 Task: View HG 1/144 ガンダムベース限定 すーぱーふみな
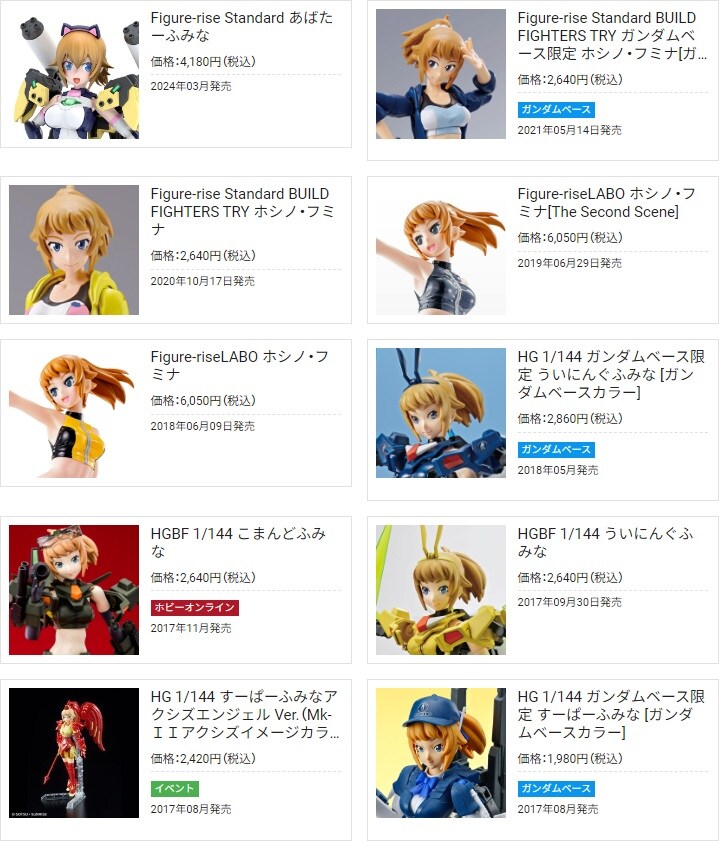coord(611,714)
